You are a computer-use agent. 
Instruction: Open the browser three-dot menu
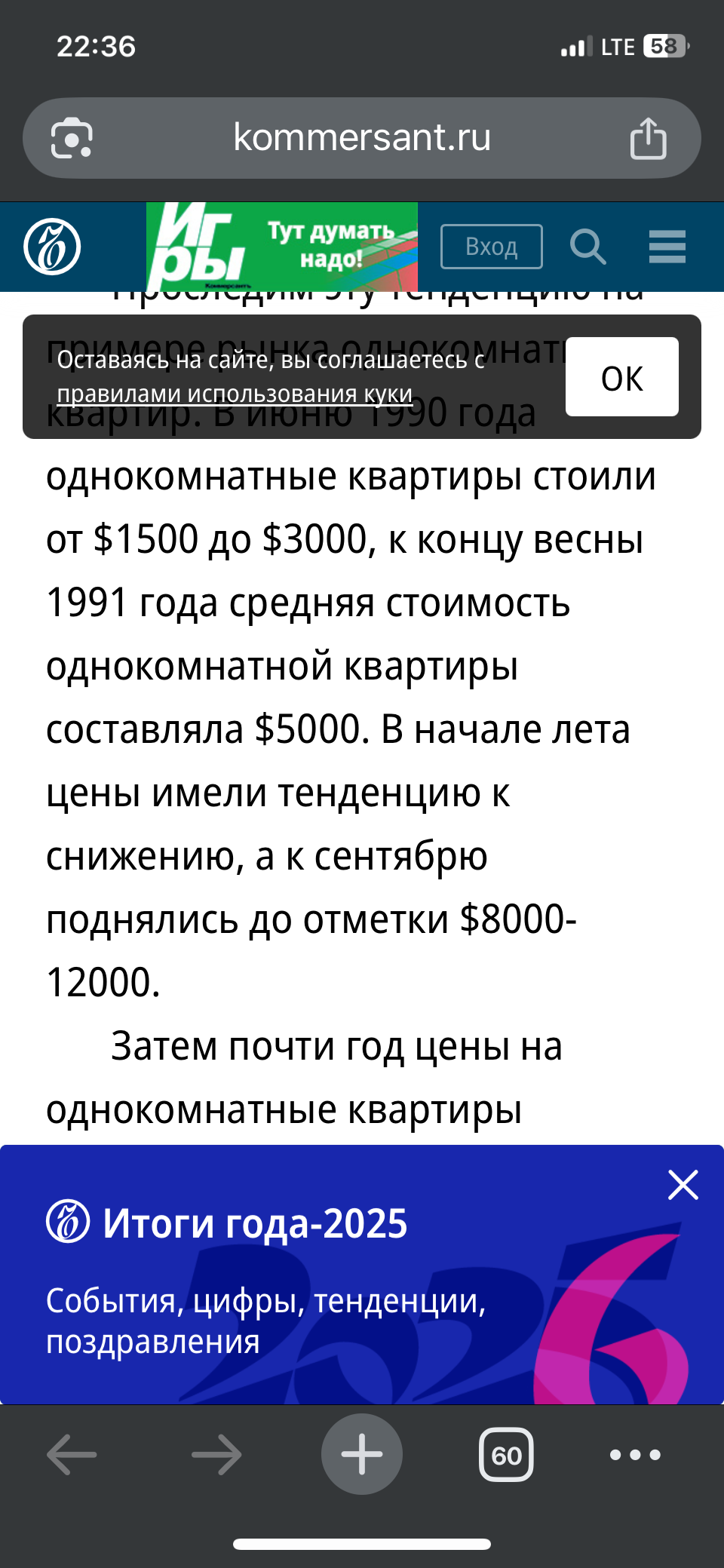635,1454
